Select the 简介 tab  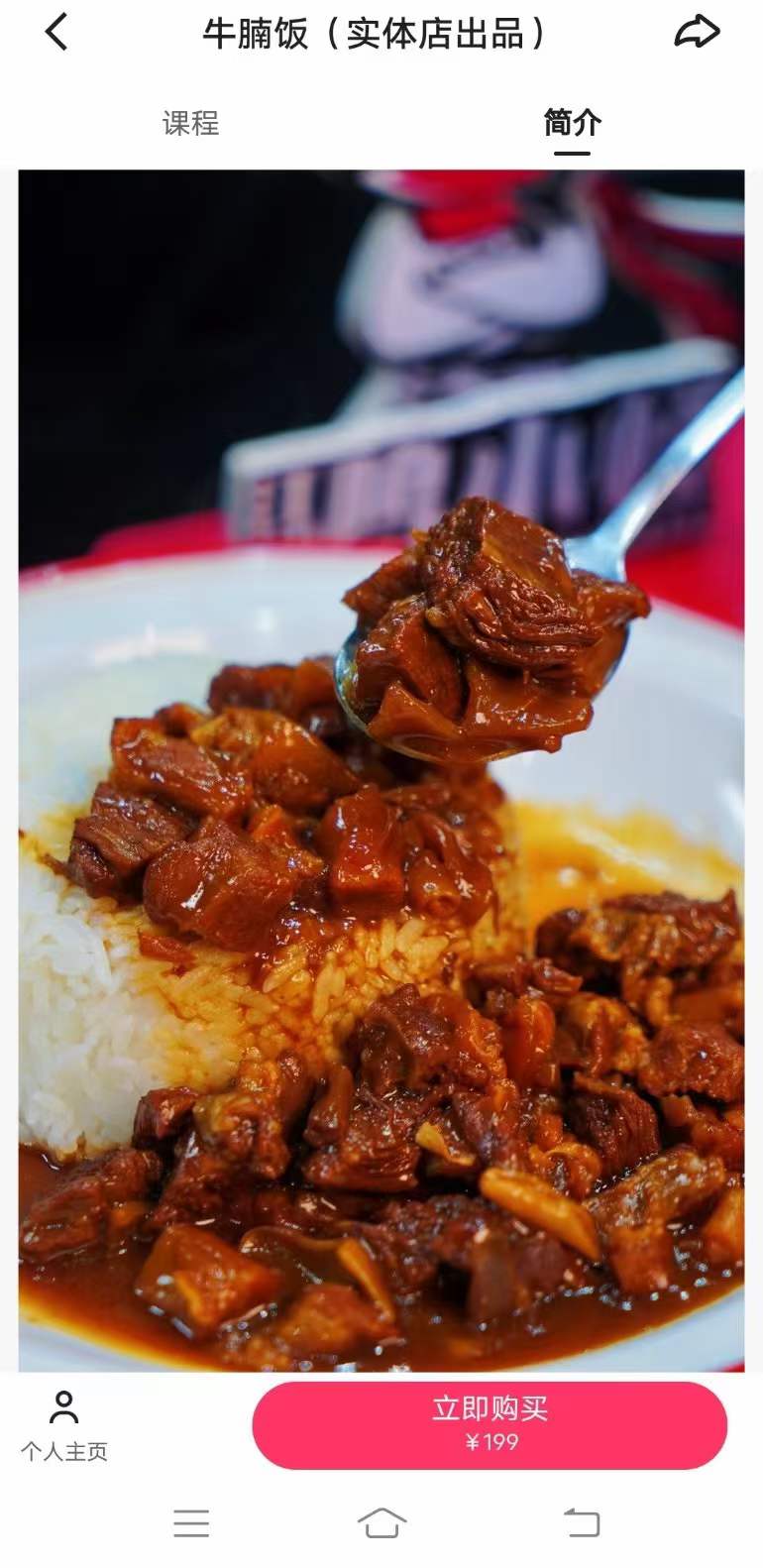coord(572,123)
